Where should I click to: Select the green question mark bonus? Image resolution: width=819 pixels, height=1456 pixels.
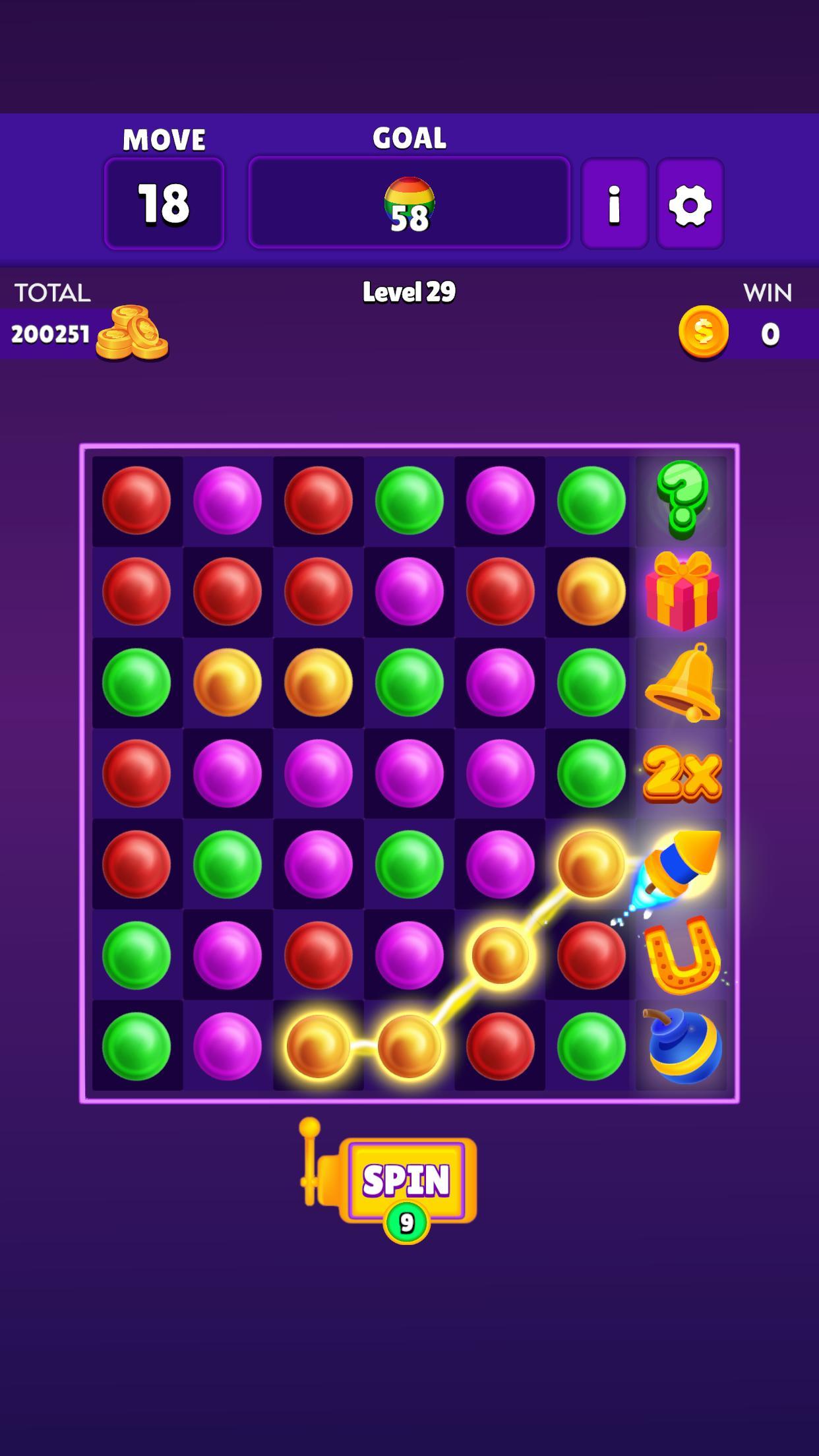pyautogui.click(x=682, y=500)
